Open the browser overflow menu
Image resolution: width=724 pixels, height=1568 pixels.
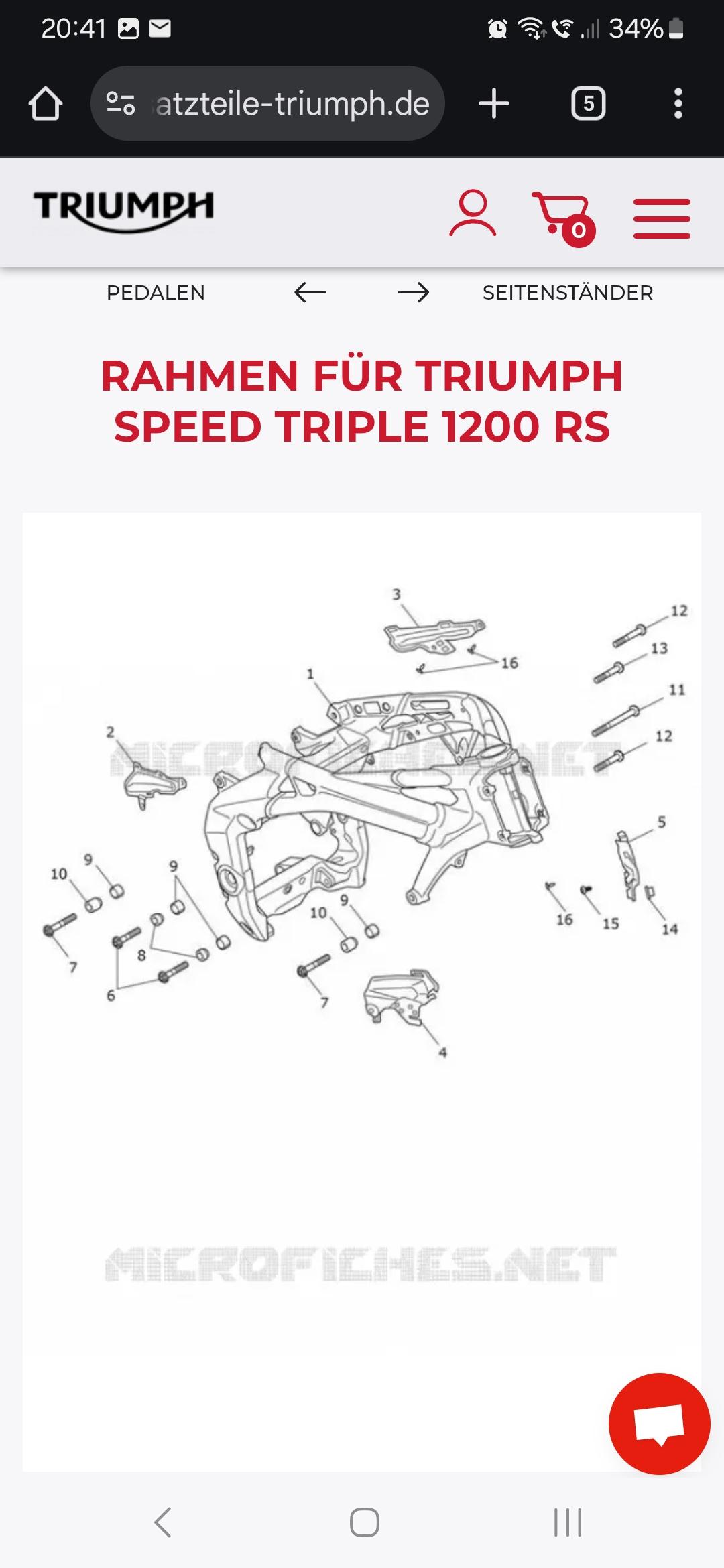(x=678, y=104)
